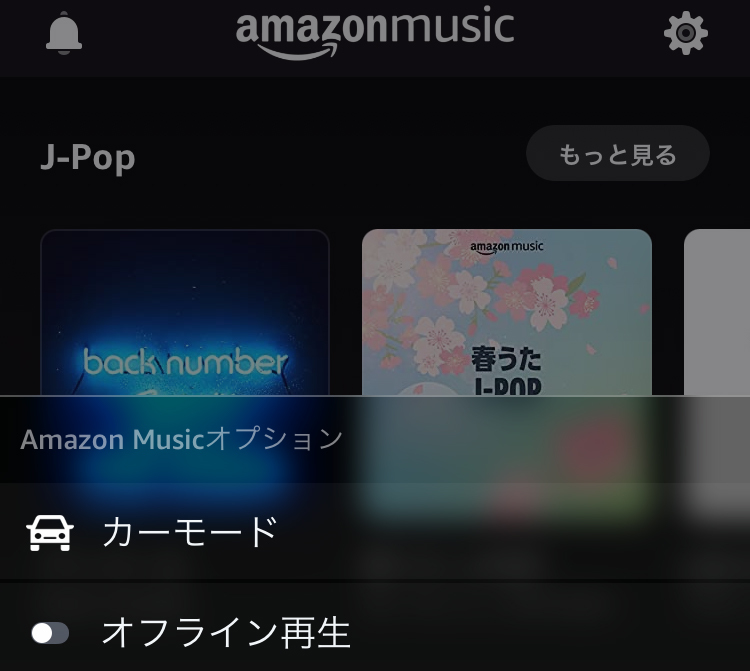Select カーモード option
Viewport: 750px width, 671px height.
point(190,533)
